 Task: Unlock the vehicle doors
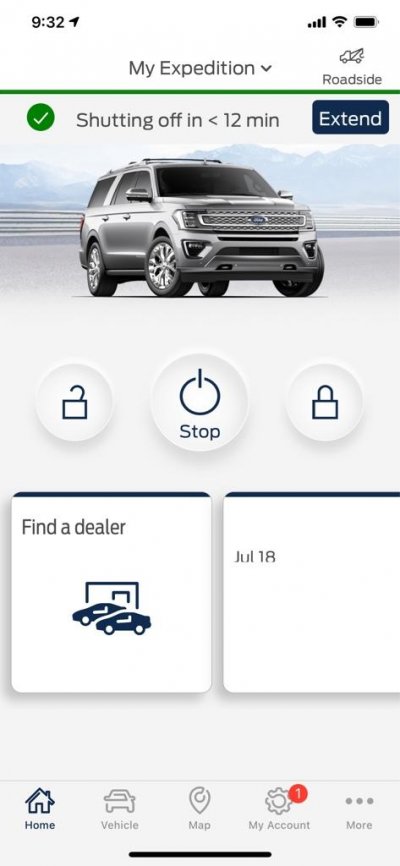tap(75, 402)
